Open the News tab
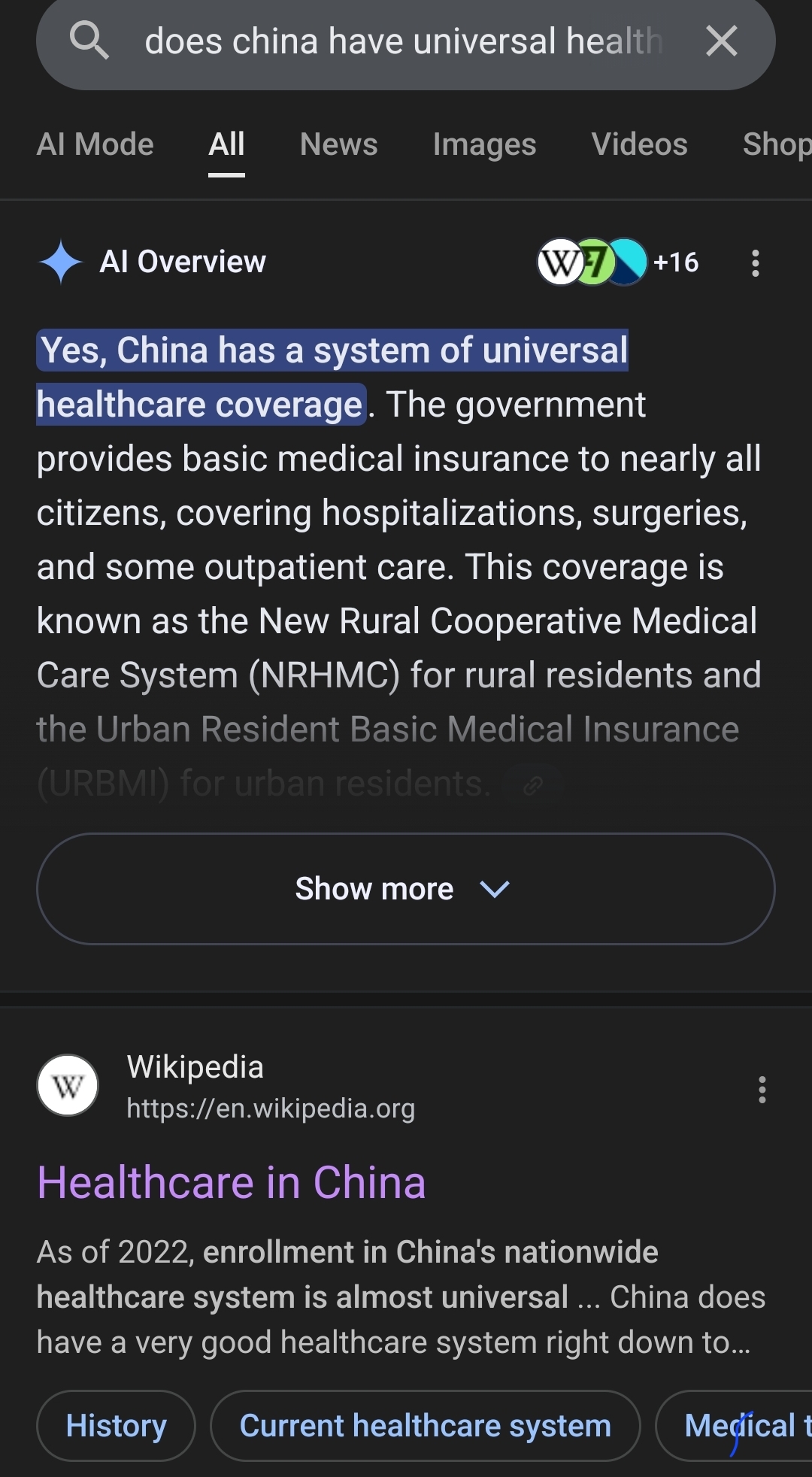 click(338, 144)
